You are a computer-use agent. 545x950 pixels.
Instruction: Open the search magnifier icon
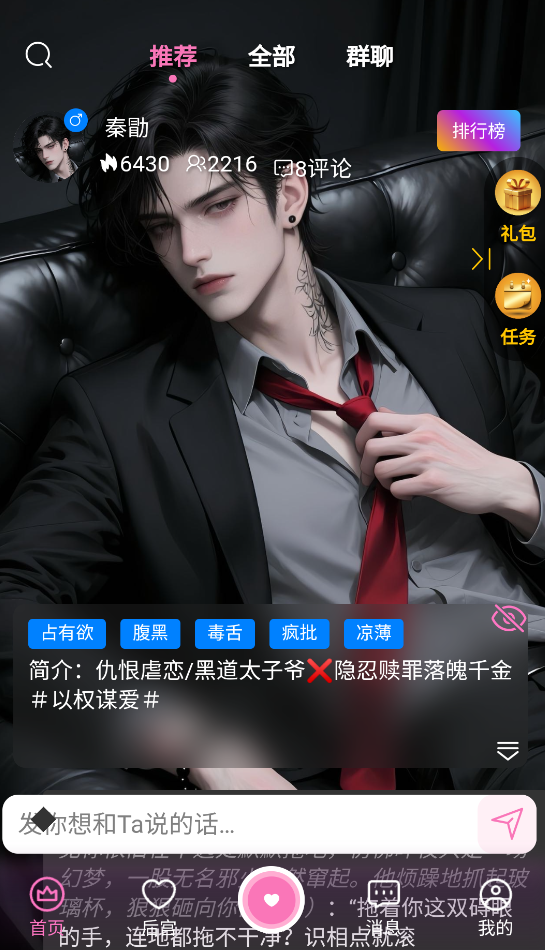tap(39, 55)
